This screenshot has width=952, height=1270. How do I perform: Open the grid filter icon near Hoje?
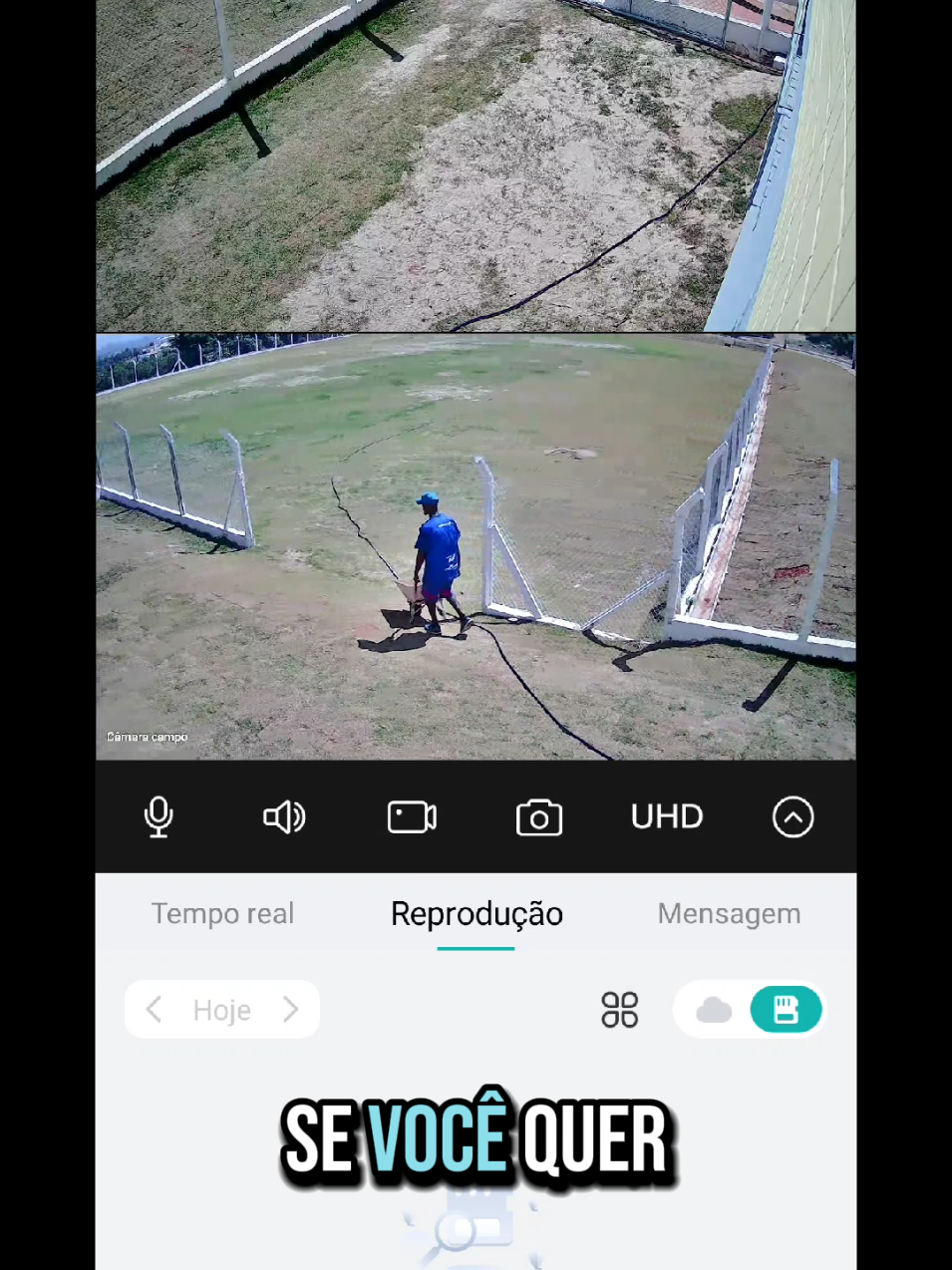619,1010
